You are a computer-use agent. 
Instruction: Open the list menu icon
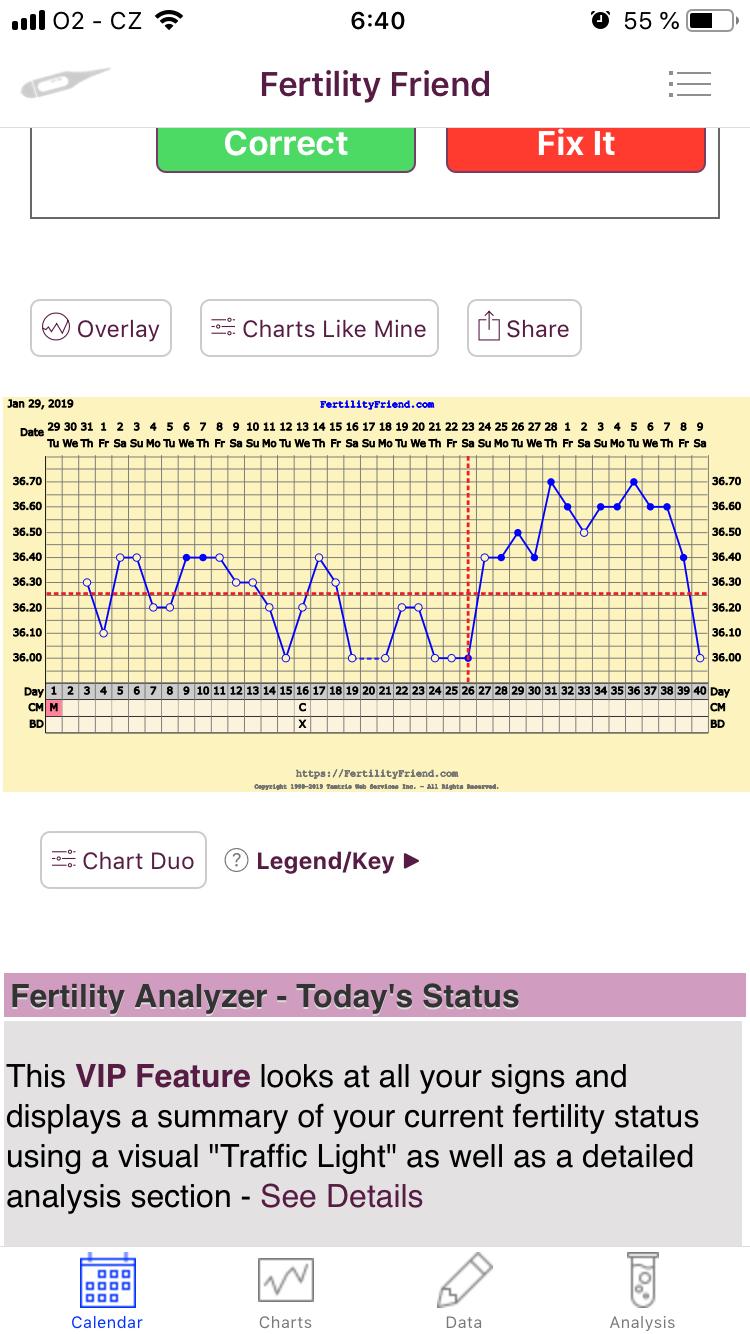pos(689,84)
